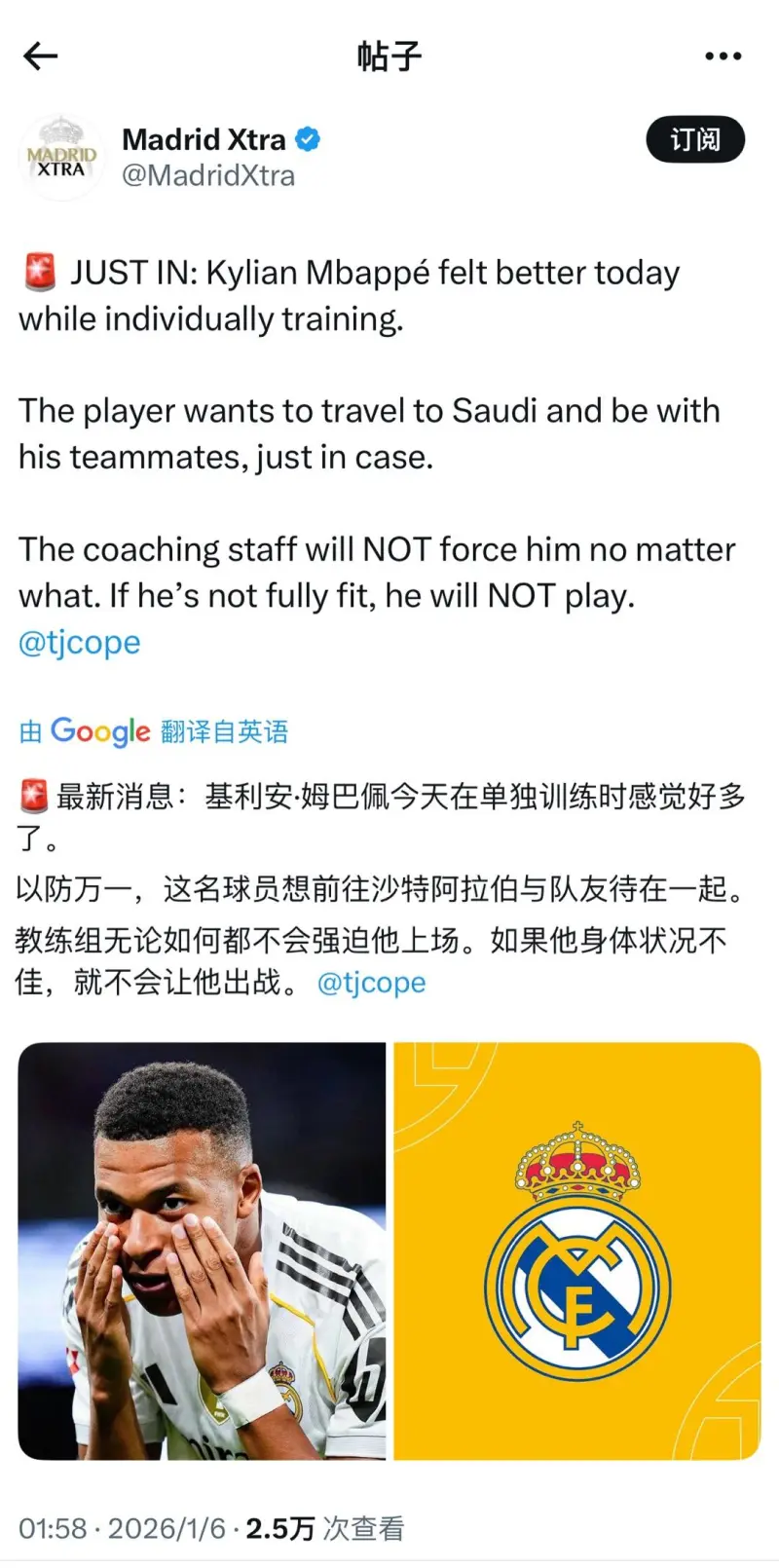View the Real Madrid crest image
Screen dimensions: 779x1568
(x=576, y=1251)
